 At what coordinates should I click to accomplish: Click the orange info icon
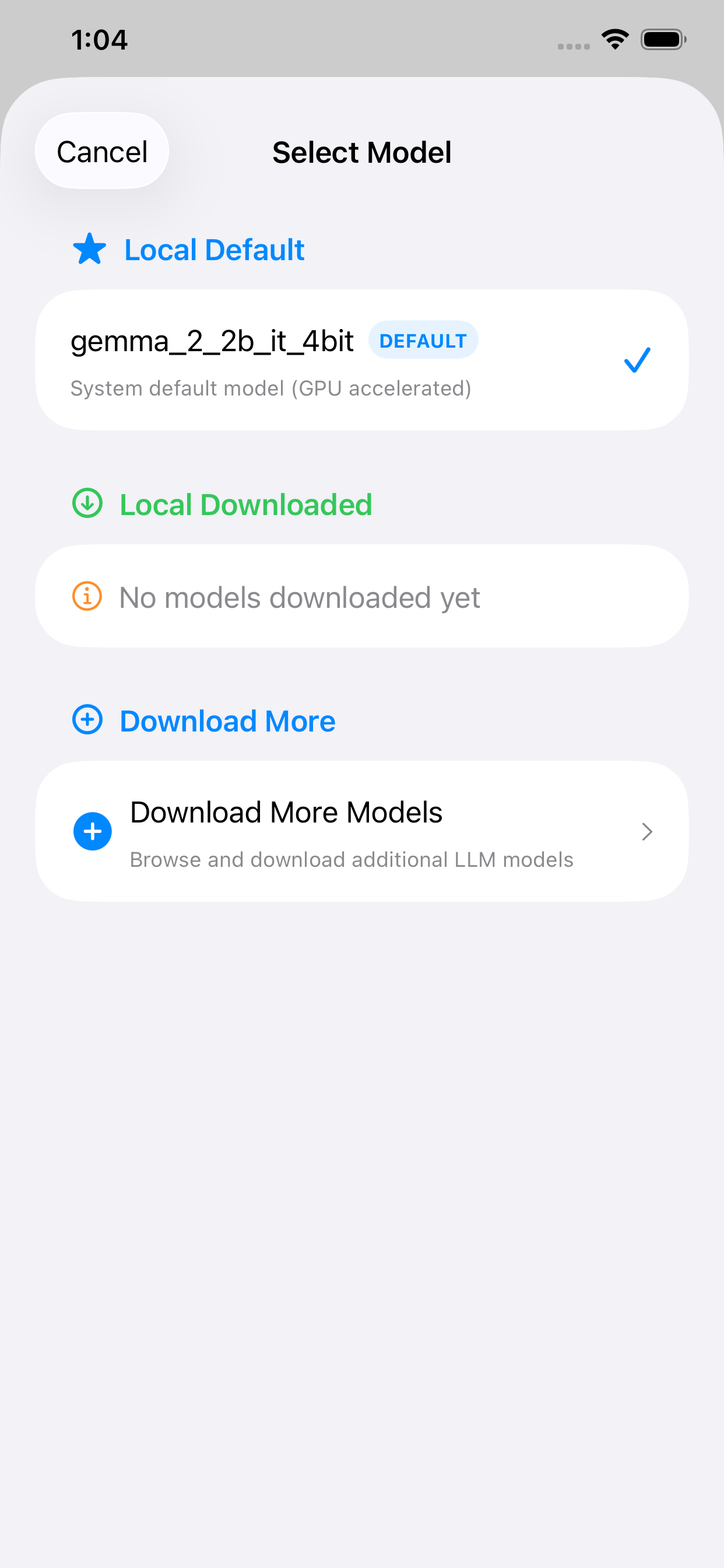coord(86,597)
